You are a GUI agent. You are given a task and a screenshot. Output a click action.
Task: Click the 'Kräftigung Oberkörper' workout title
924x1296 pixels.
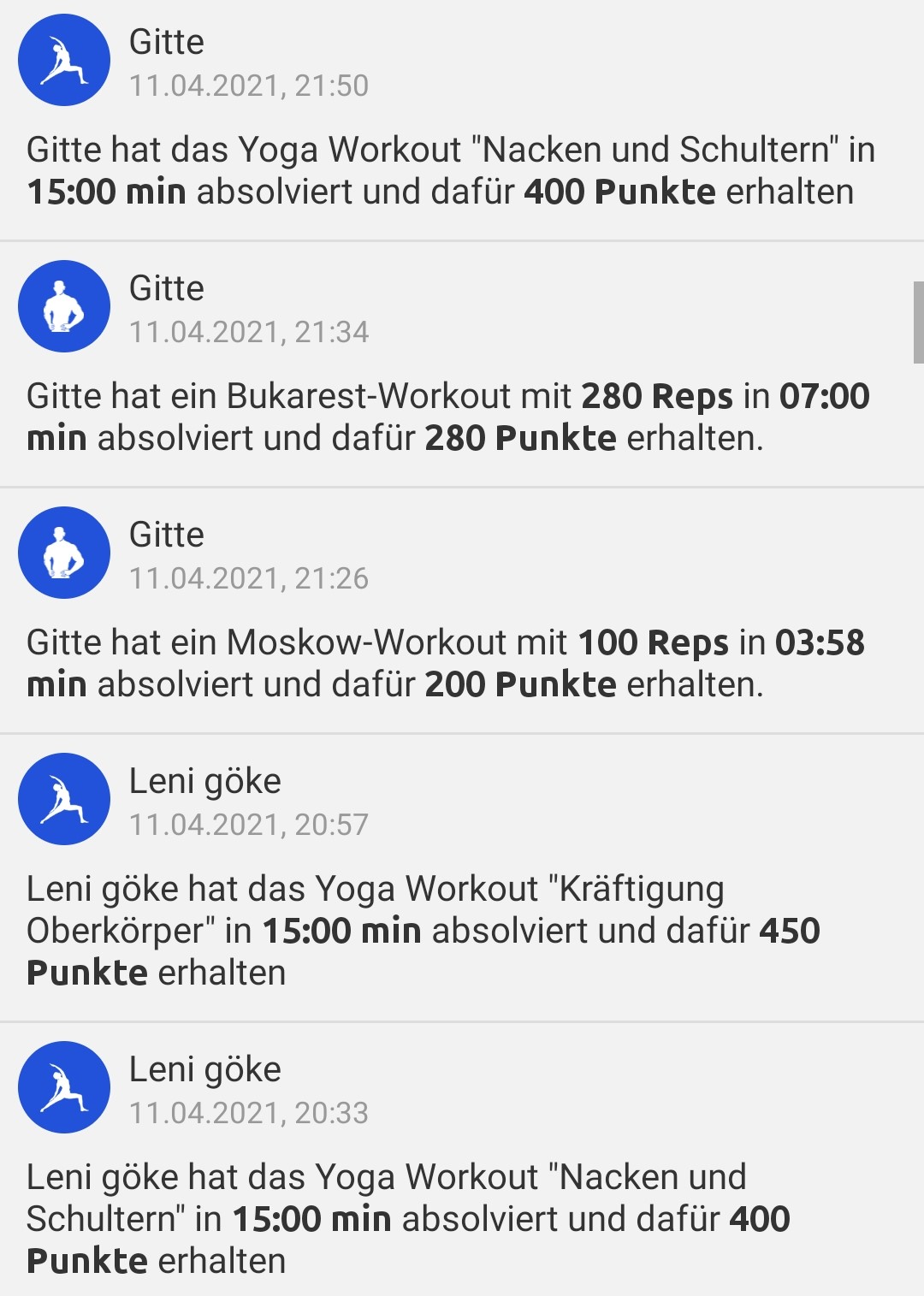coord(640,891)
